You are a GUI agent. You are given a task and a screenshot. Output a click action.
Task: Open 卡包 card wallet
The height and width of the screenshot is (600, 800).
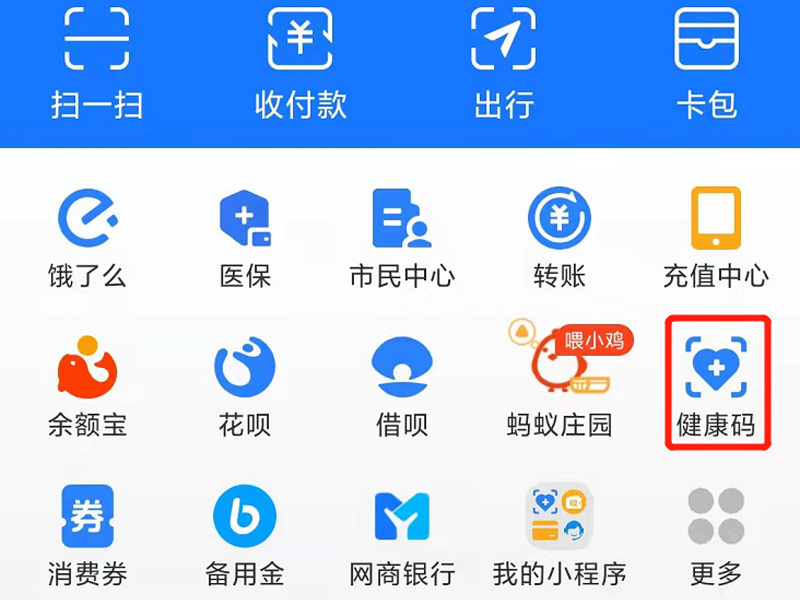(706, 42)
